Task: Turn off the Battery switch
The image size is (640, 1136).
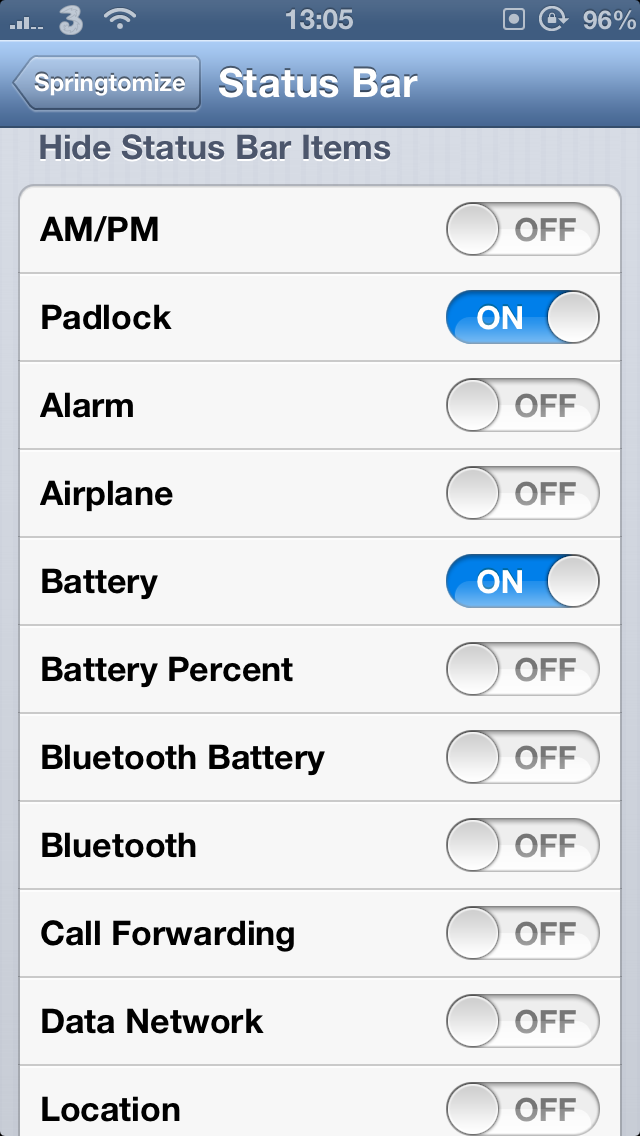Action: 522,582
